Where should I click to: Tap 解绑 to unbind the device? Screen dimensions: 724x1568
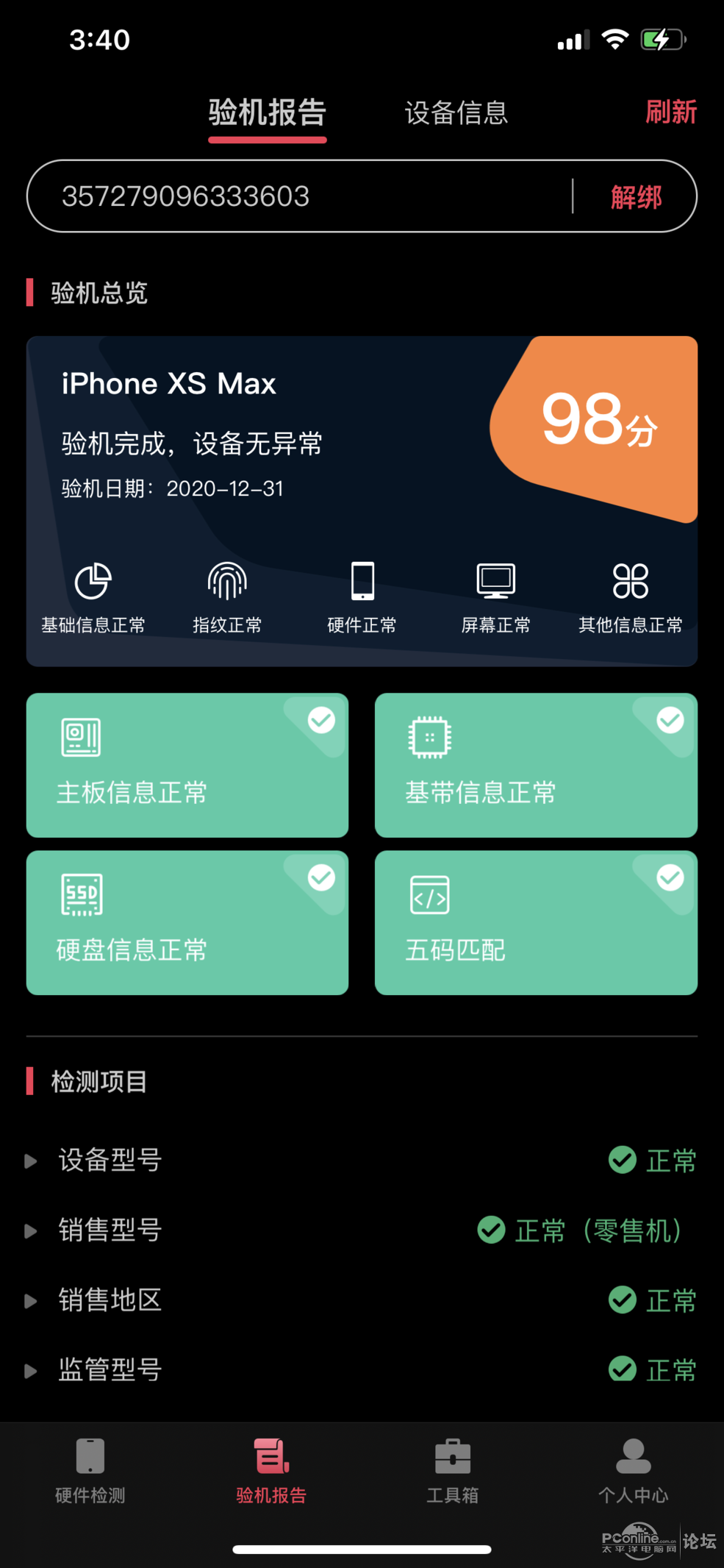(x=636, y=197)
